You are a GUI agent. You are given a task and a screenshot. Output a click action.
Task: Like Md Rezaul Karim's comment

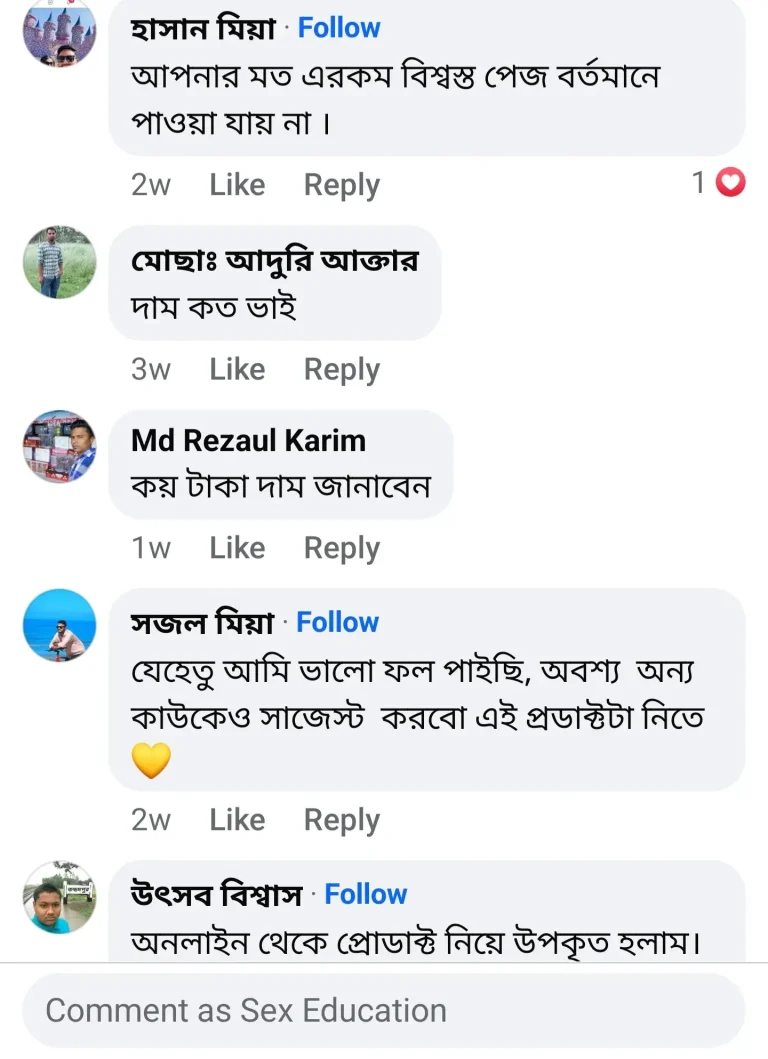pos(236,547)
